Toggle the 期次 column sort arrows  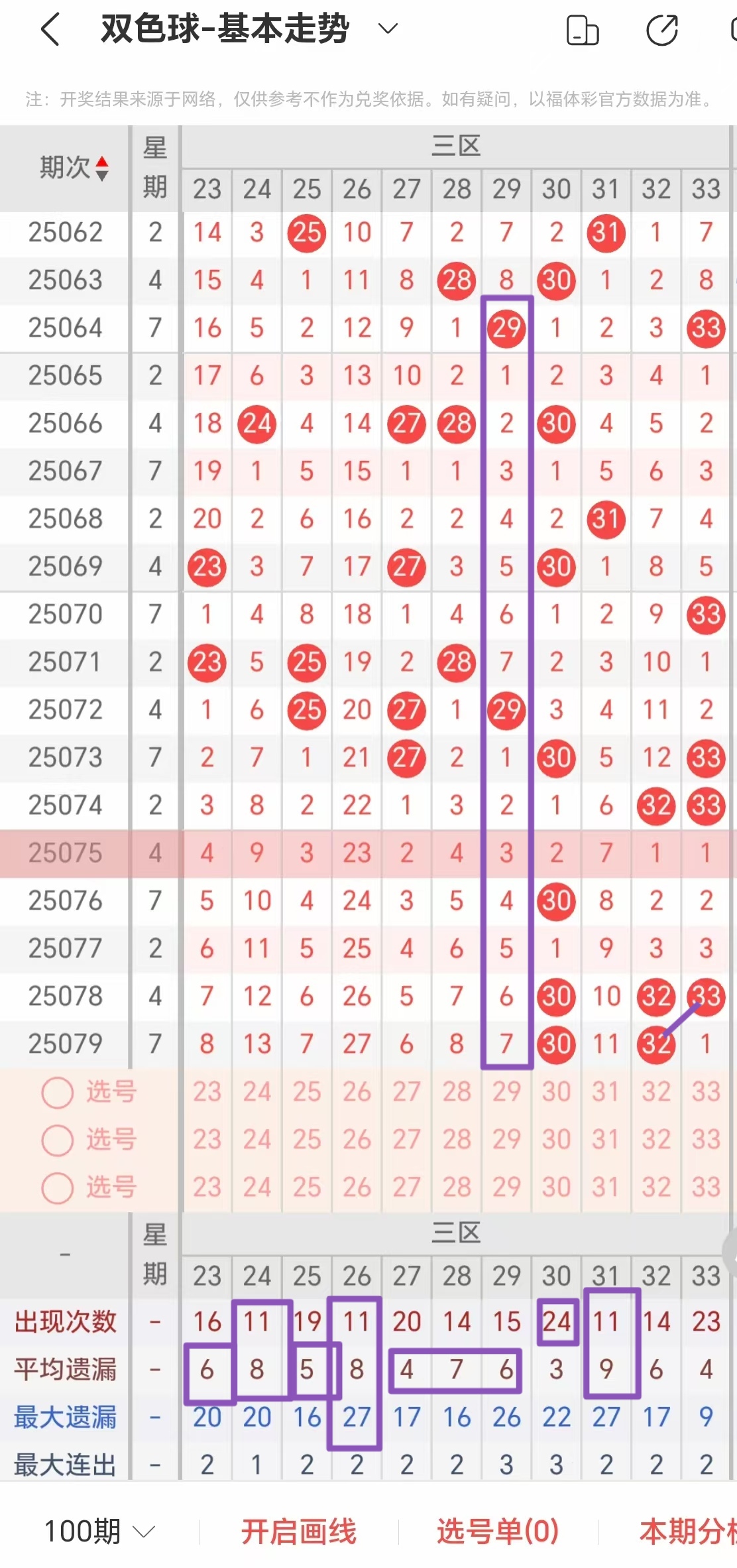103,168
